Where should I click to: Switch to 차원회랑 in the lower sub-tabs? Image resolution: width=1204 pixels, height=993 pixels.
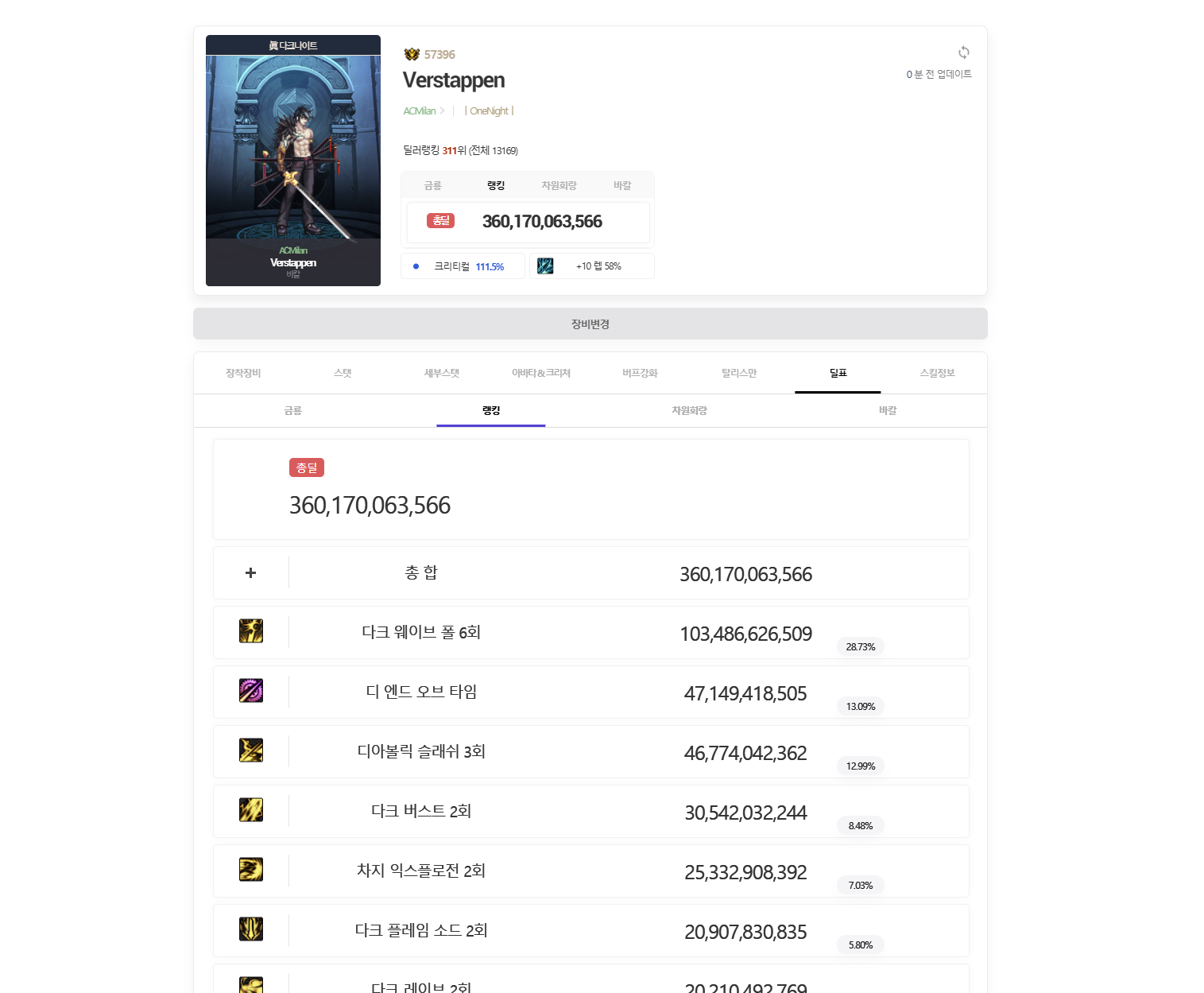coord(689,411)
